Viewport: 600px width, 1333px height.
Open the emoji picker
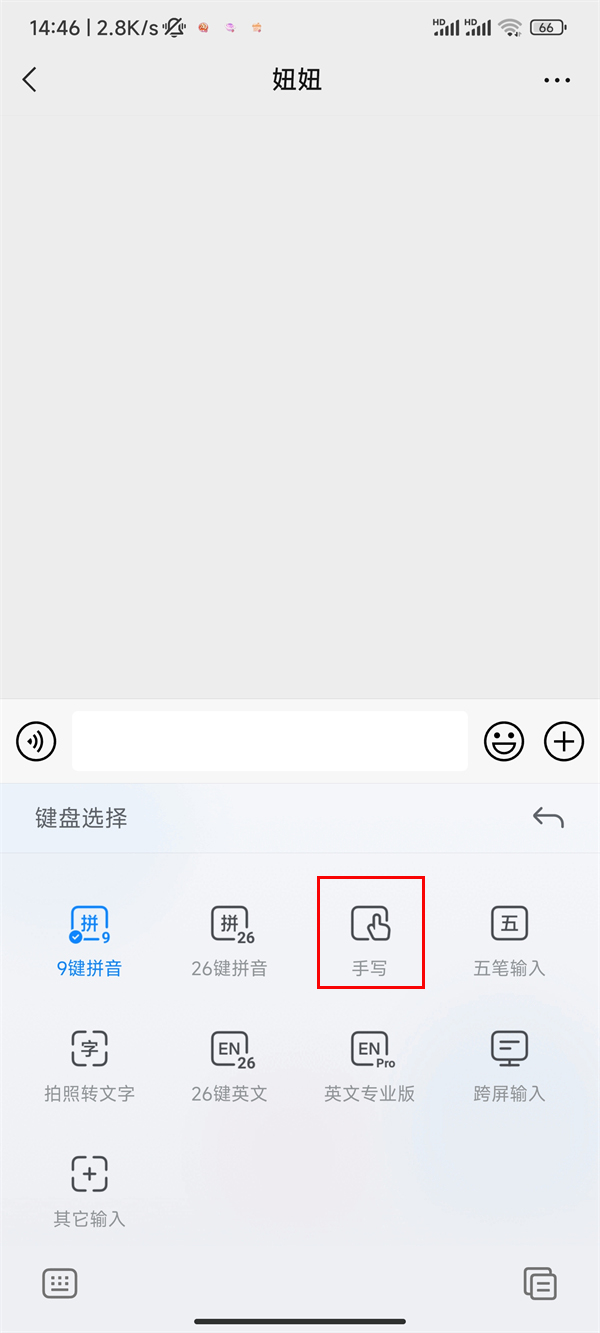[504, 741]
